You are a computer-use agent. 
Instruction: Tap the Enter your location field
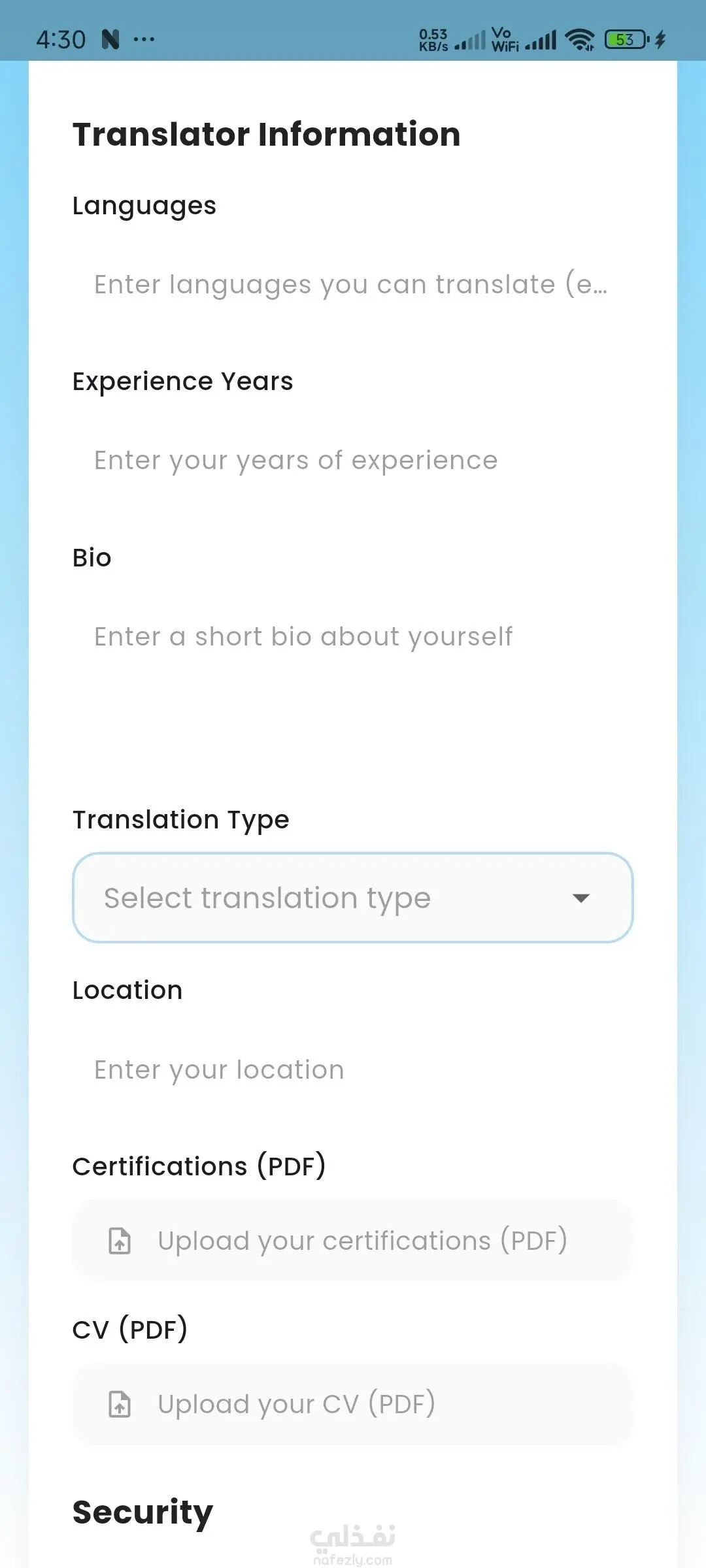(x=352, y=1070)
